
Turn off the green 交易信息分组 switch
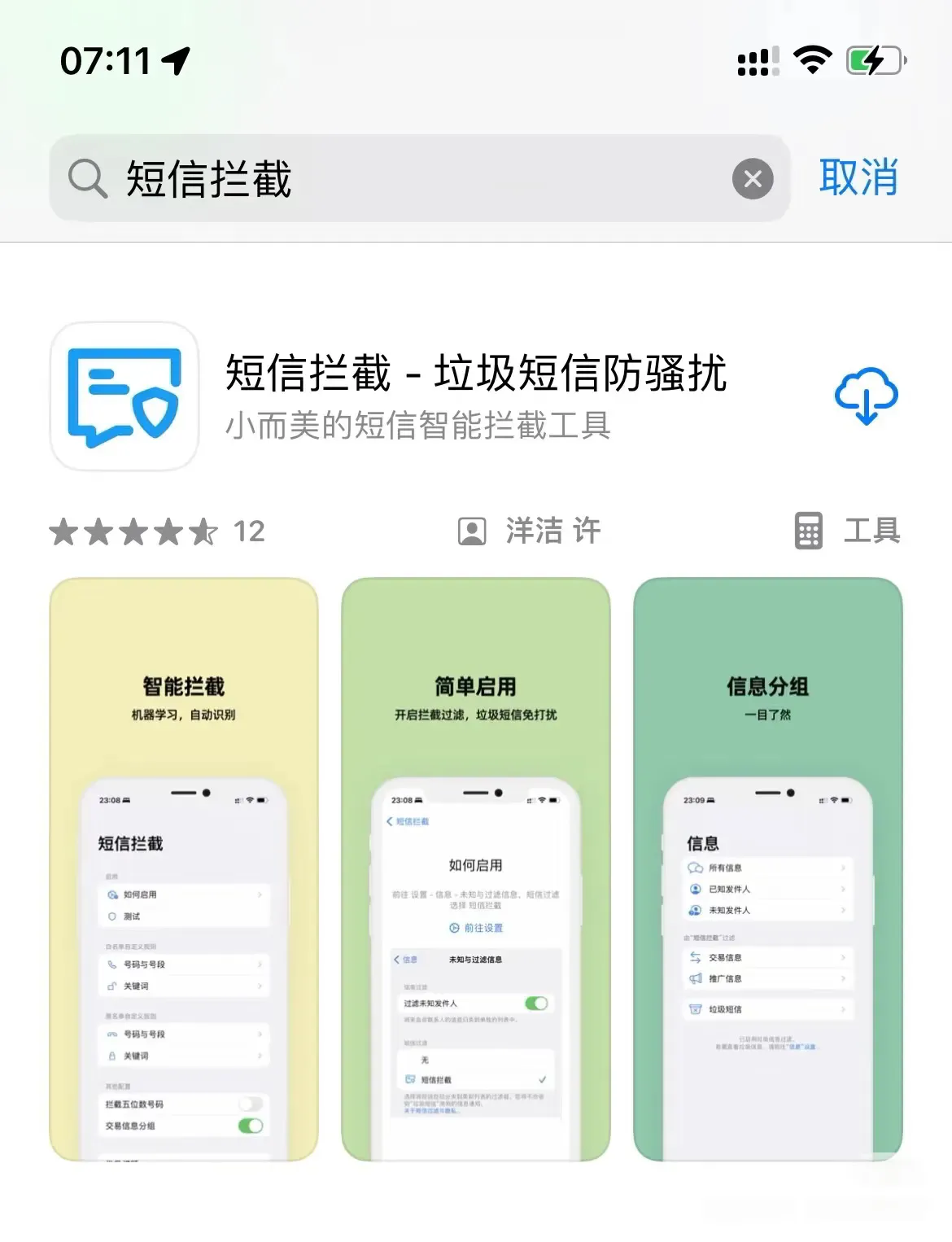coord(251,1125)
